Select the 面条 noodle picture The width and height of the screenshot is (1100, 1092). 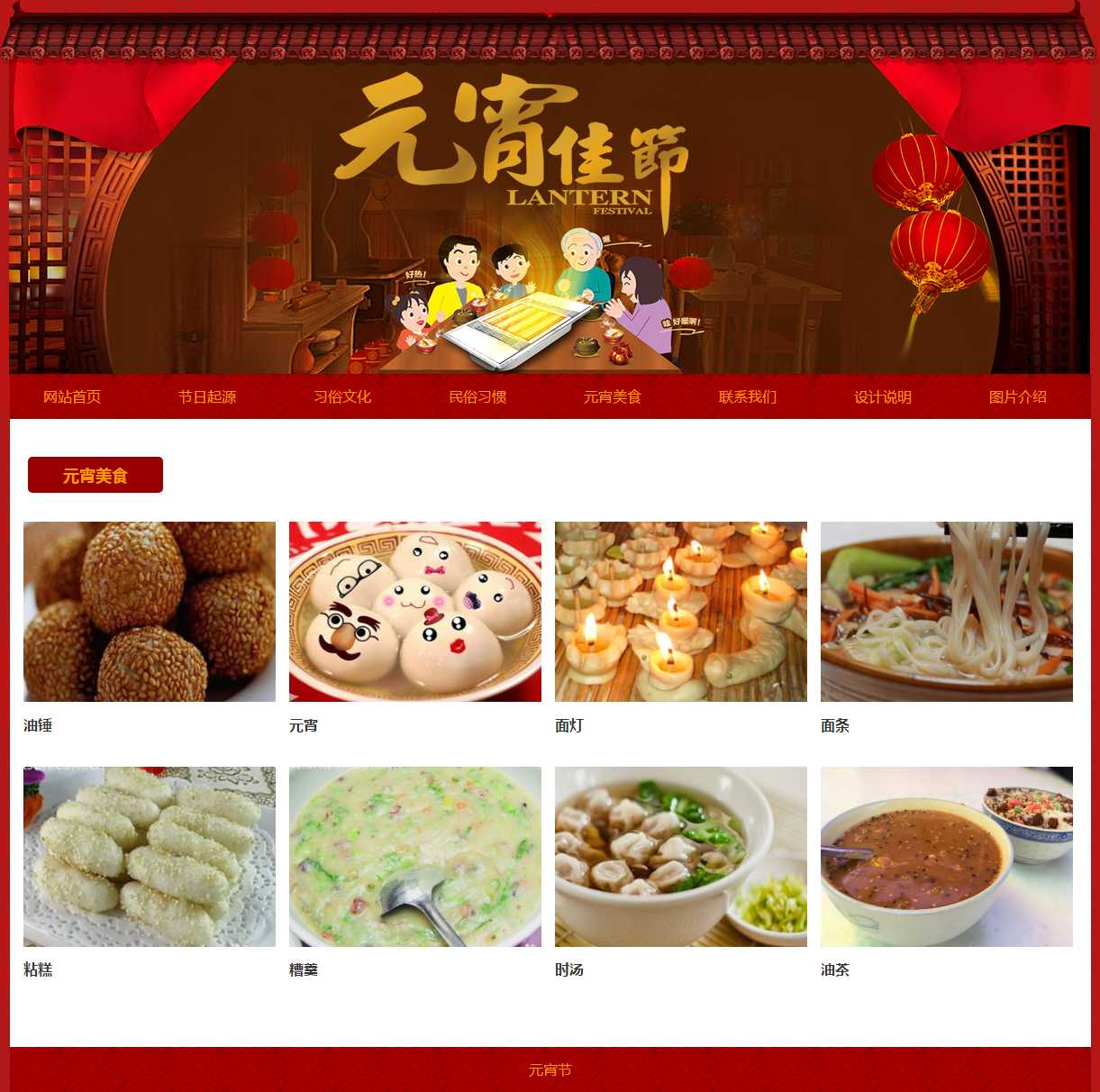(947, 612)
